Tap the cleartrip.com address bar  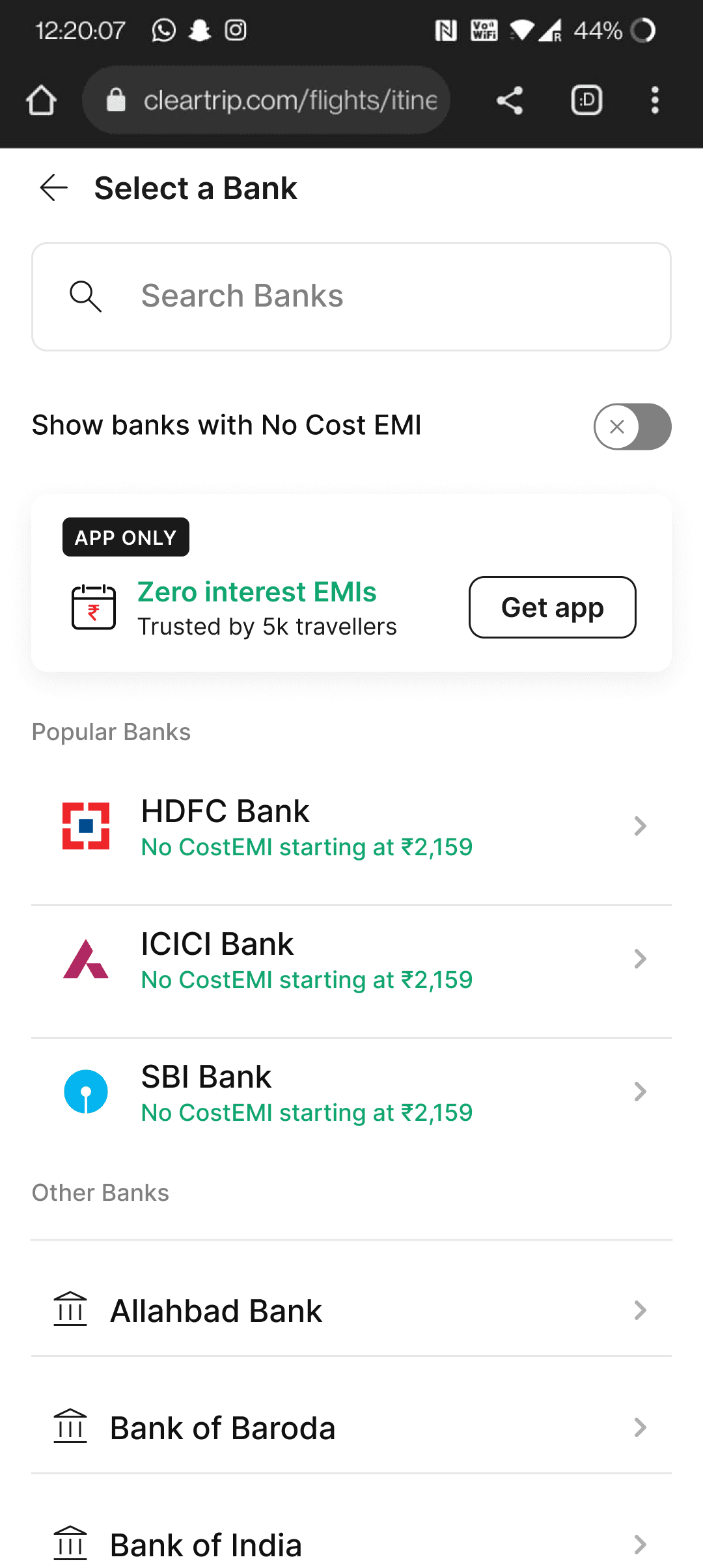tap(266, 100)
